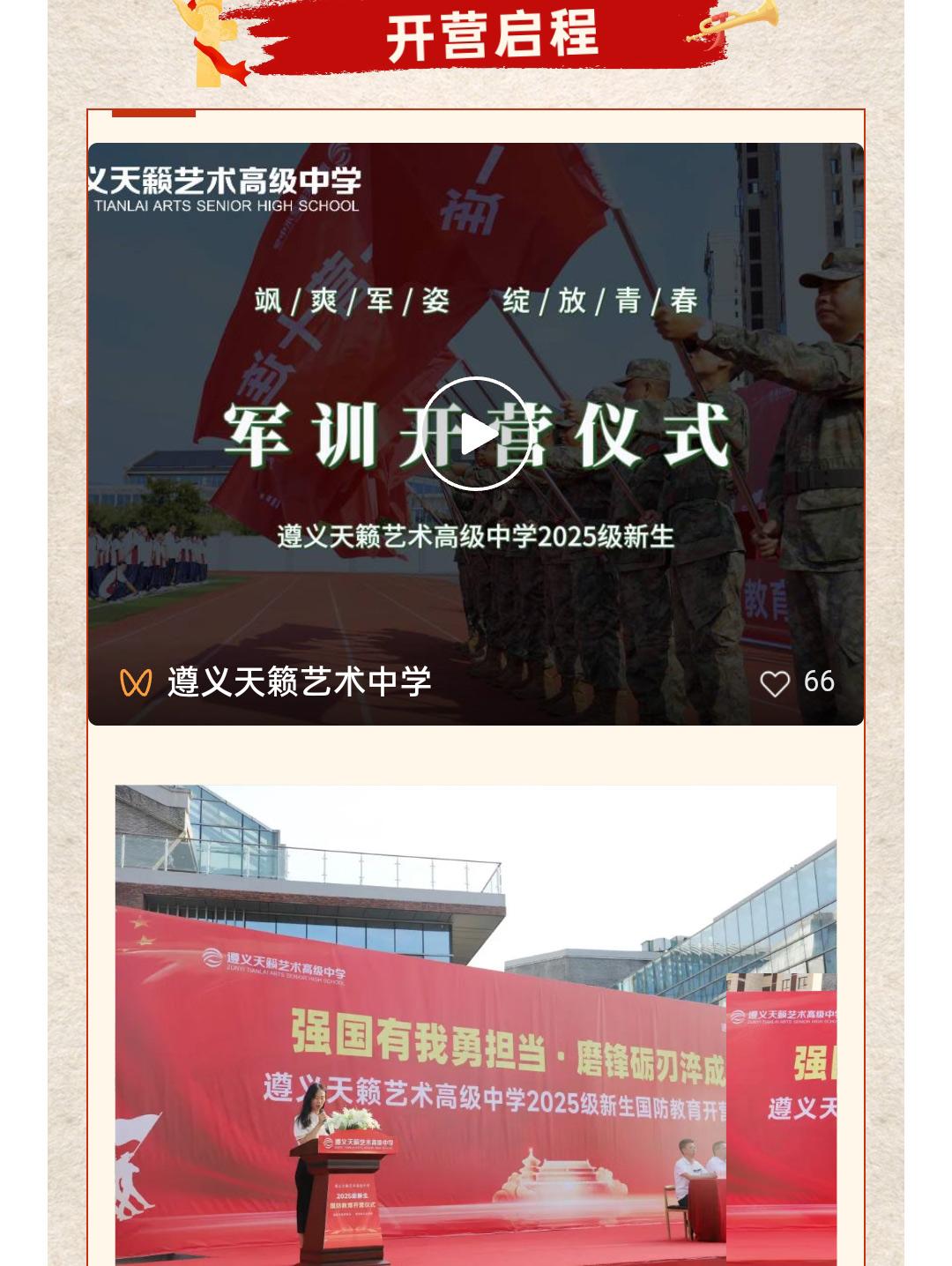Play the 军训开营仪式 video
Image resolution: width=952 pixels, height=1266 pixels.
(476, 434)
